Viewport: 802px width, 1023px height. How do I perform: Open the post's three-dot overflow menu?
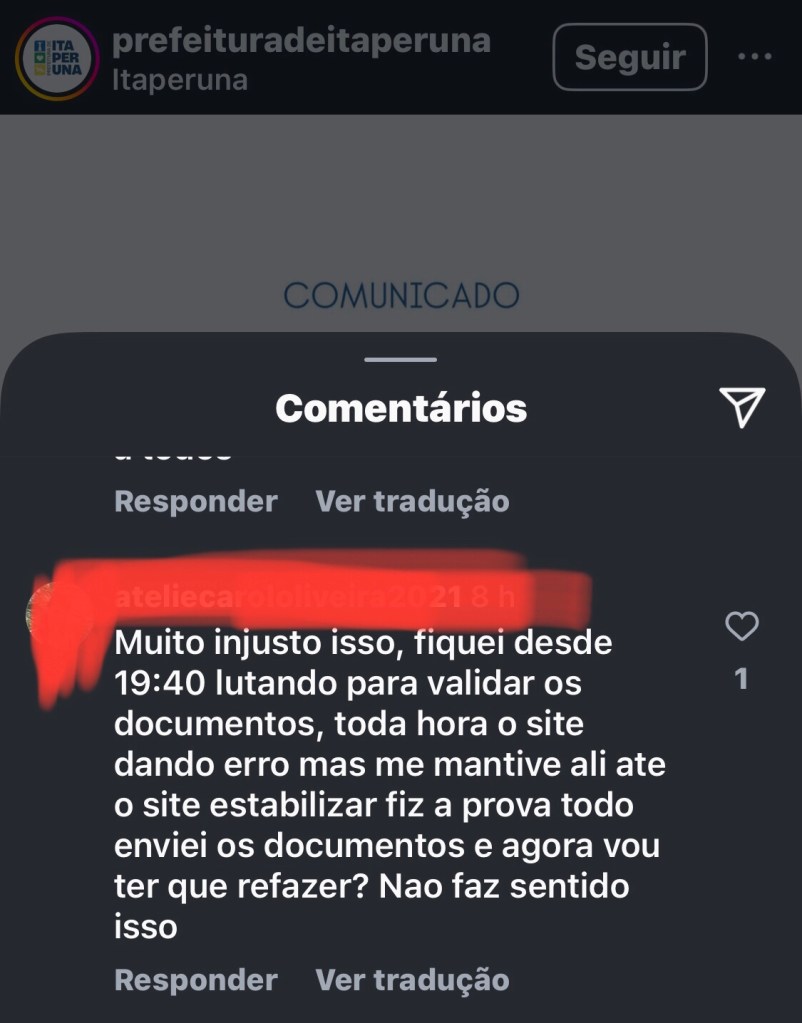[754, 57]
